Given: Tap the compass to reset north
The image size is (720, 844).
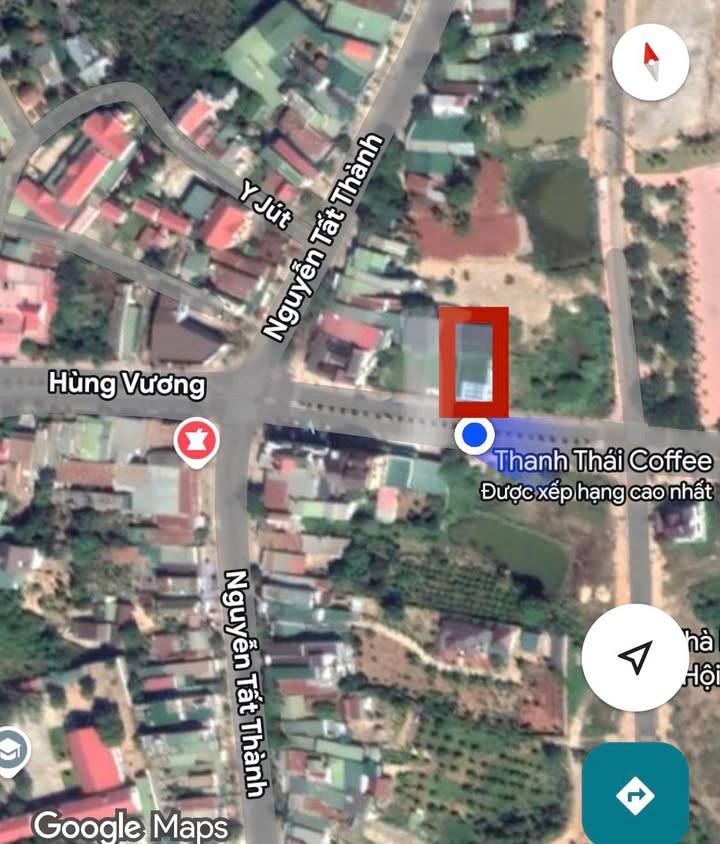Looking at the screenshot, I should point(651,62).
